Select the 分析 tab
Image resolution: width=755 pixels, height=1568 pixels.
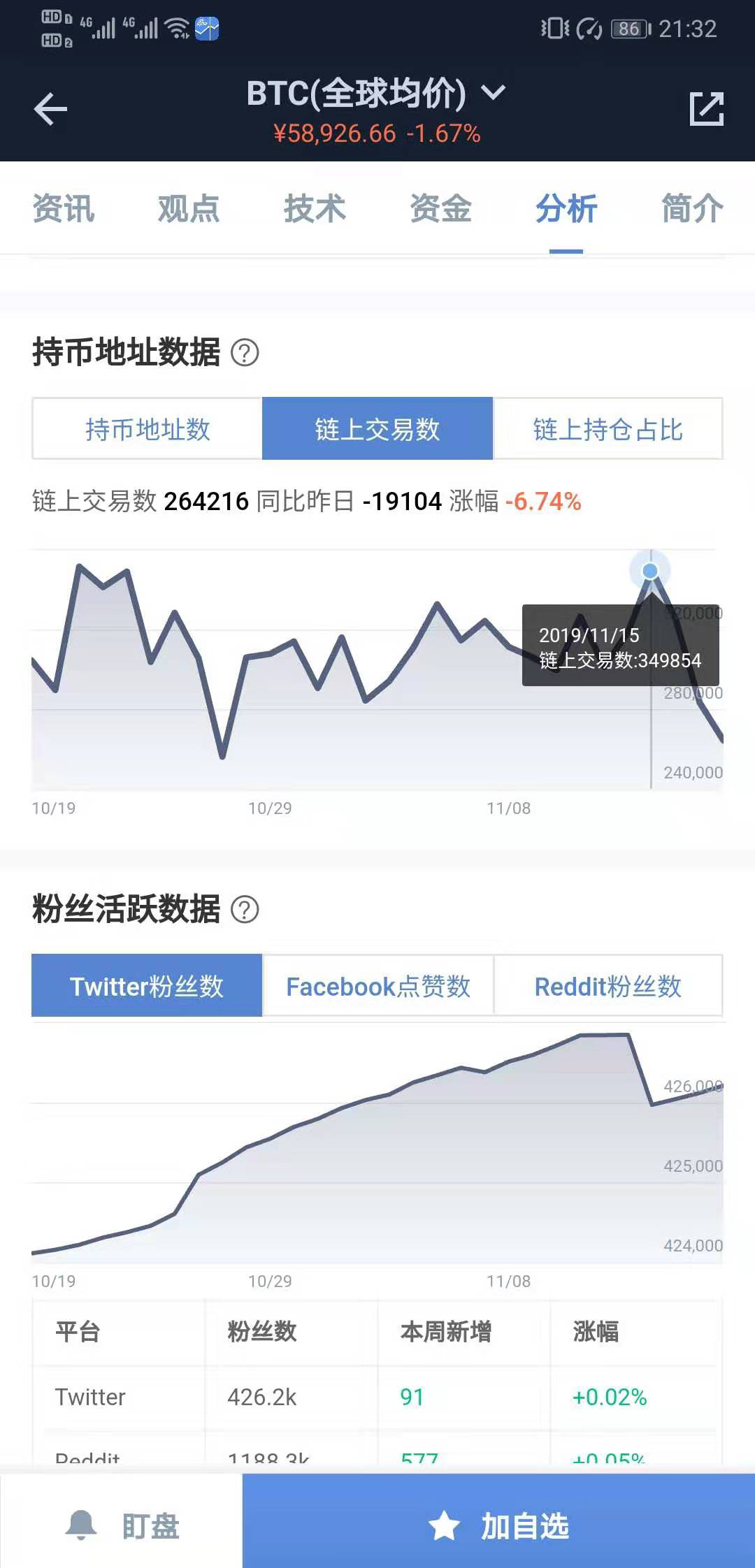coord(566,208)
